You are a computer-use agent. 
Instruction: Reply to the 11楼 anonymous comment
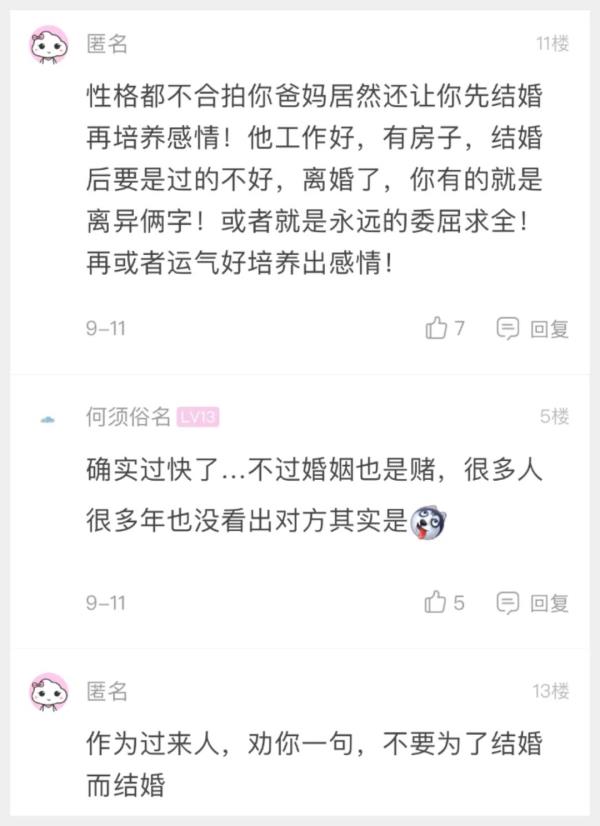(534, 328)
